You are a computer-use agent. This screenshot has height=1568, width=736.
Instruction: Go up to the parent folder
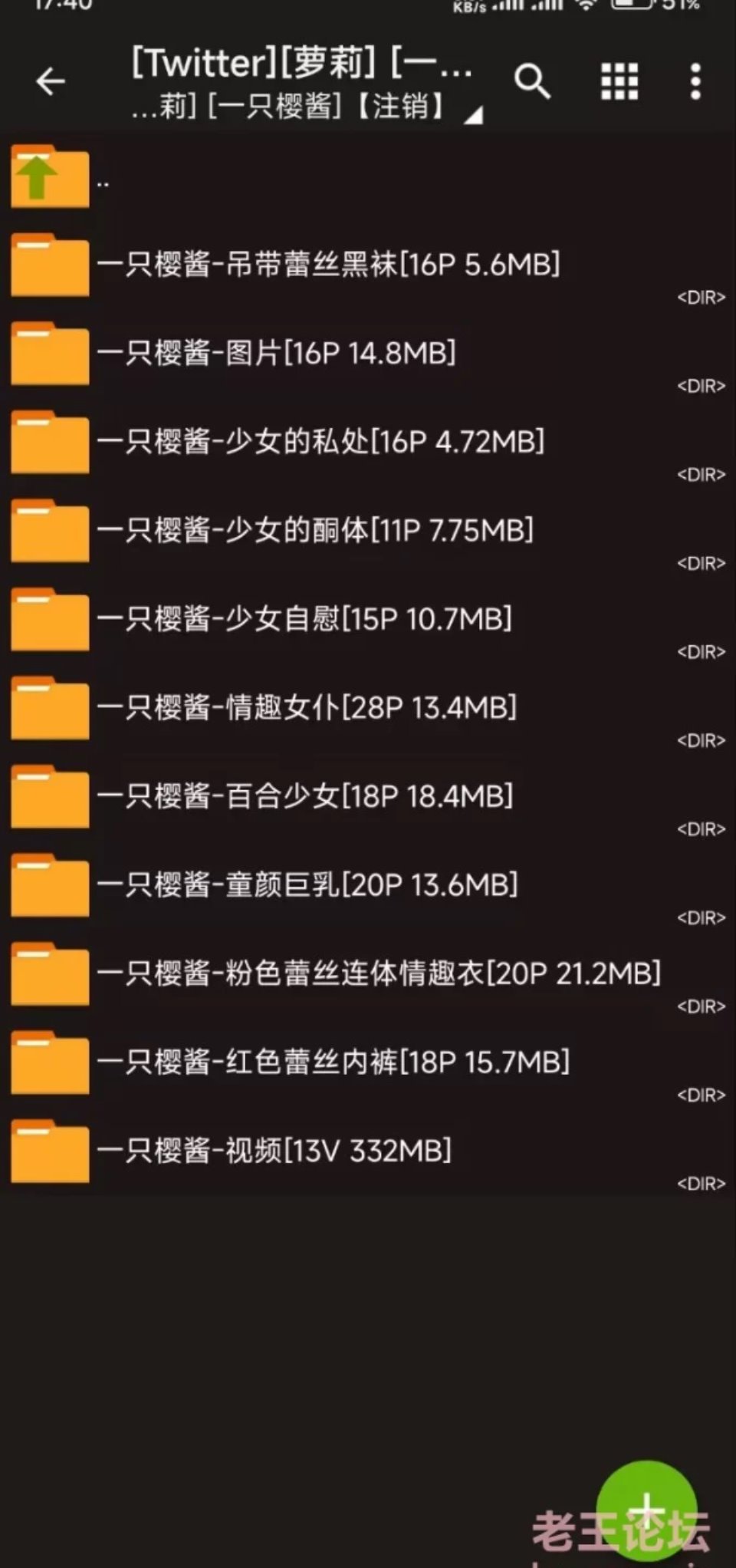point(51,178)
